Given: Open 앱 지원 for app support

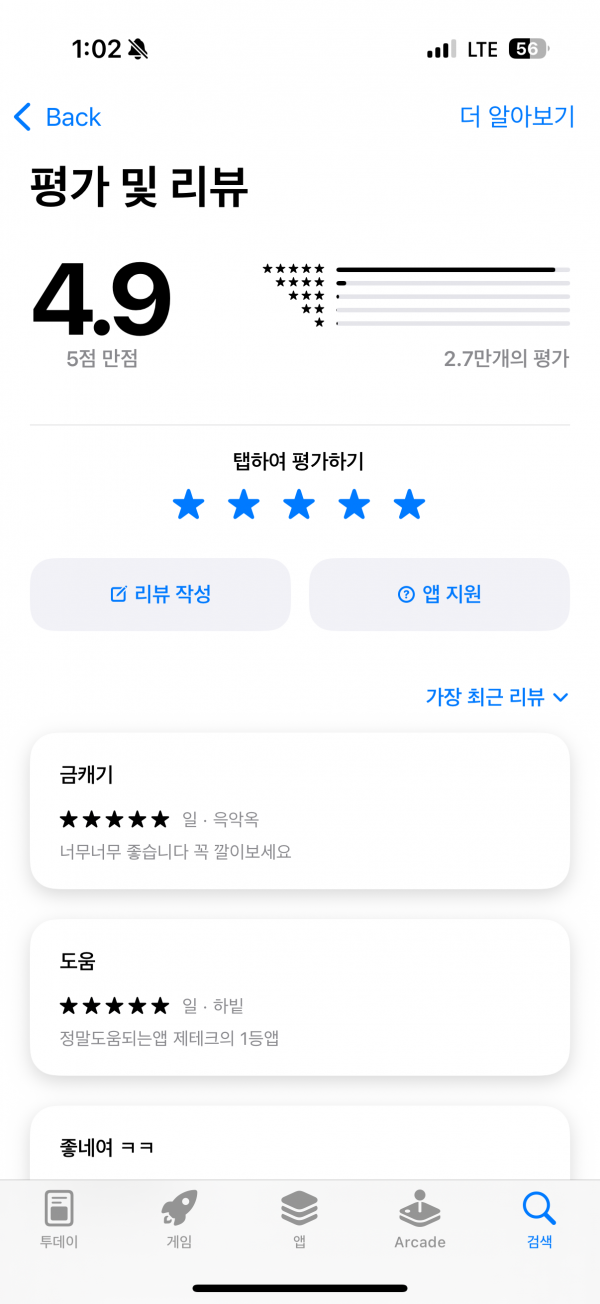Looking at the screenshot, I should (439, 594).
